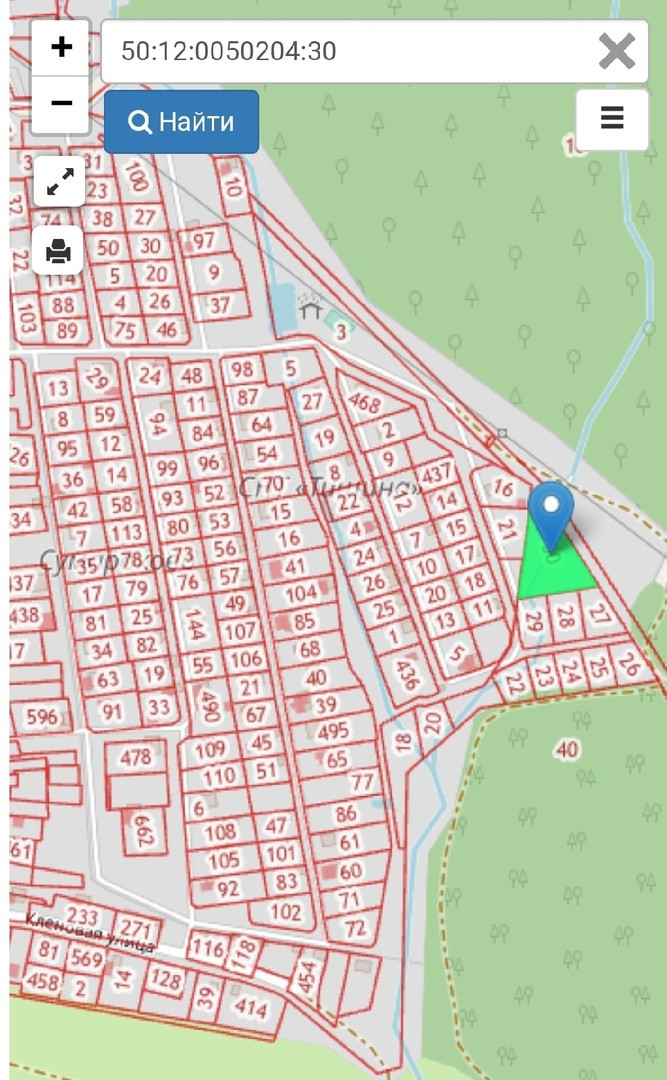Open the hamburger layers menu
667x1080 pixels.
click(612, 119)
